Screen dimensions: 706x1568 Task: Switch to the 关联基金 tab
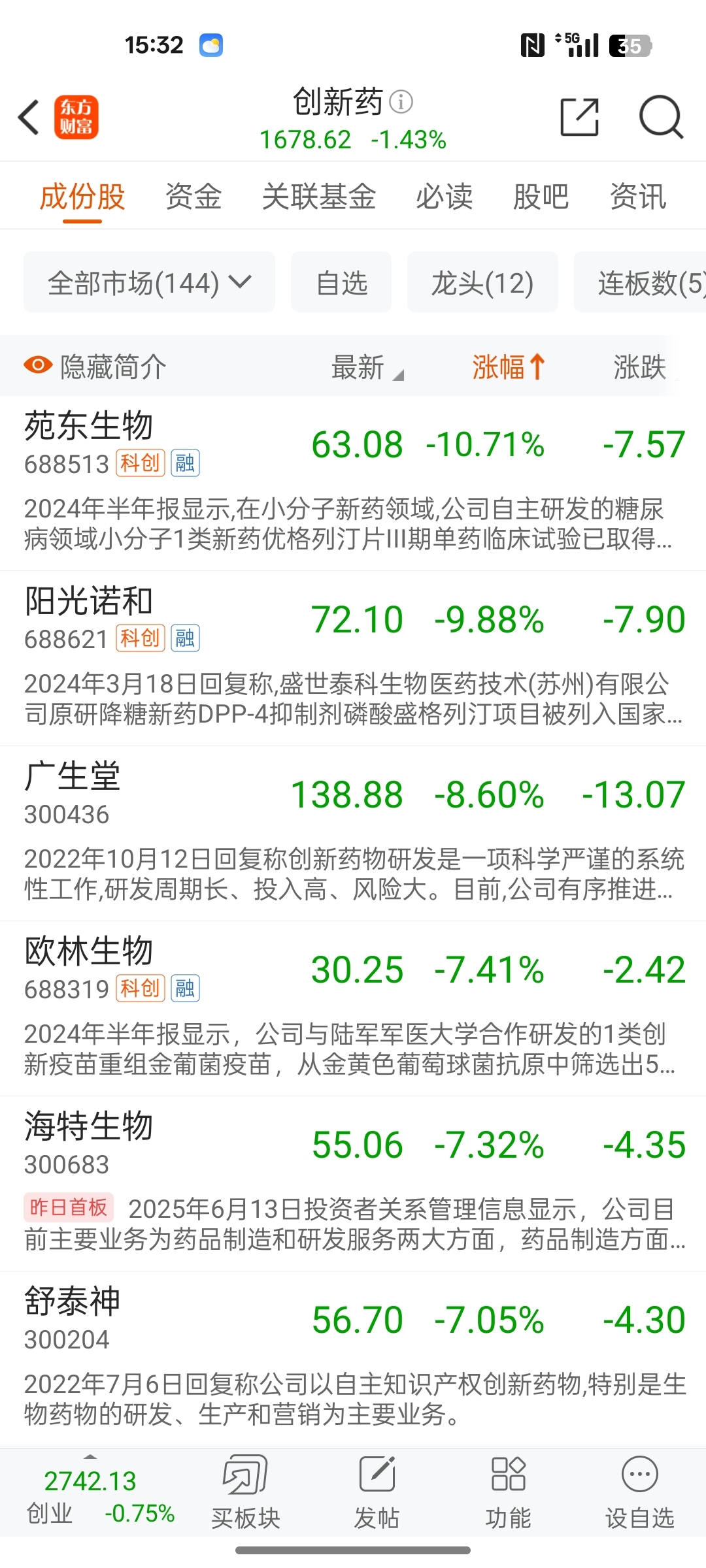coord(318,197)
